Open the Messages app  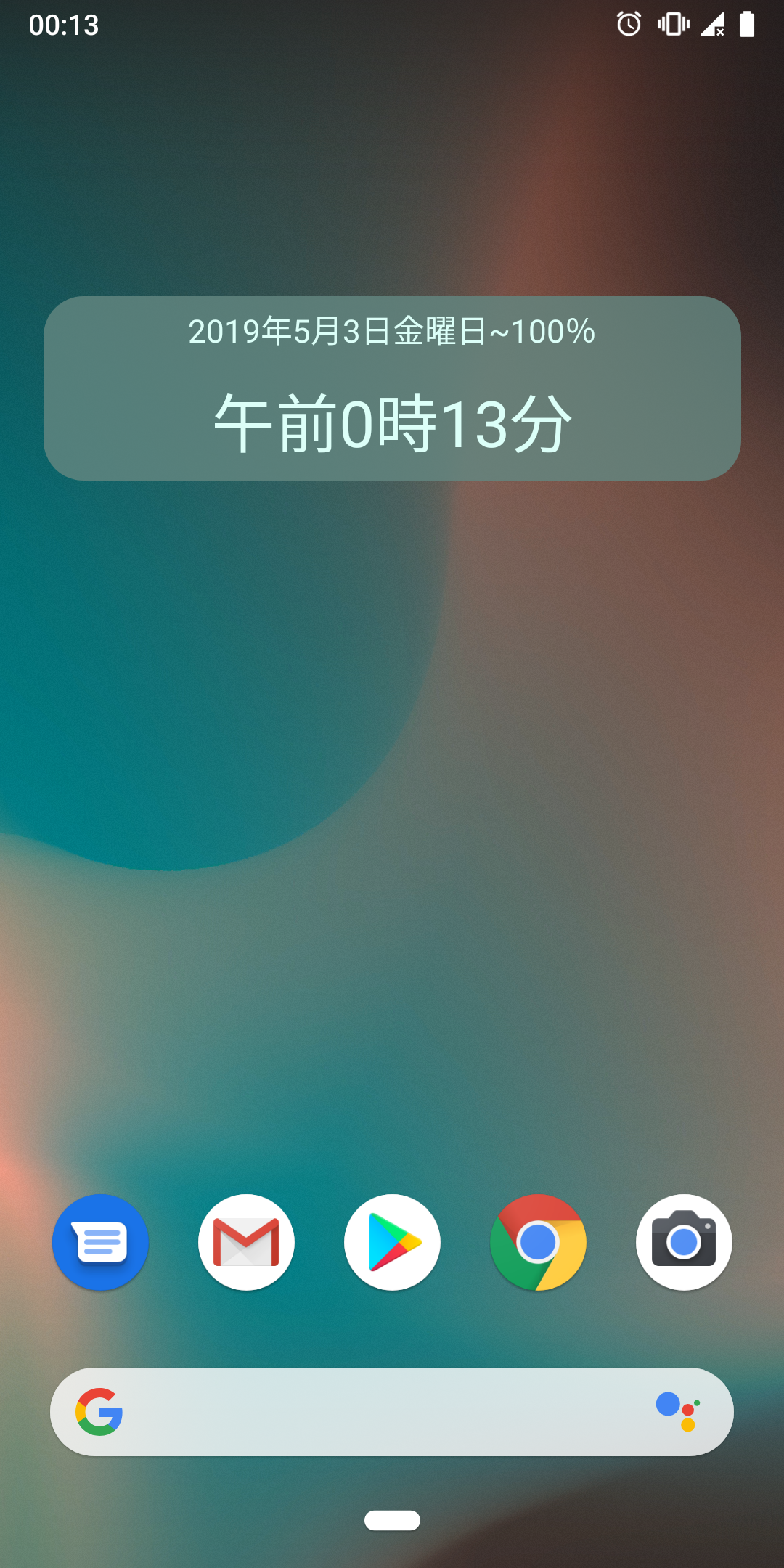(100, 1242)
